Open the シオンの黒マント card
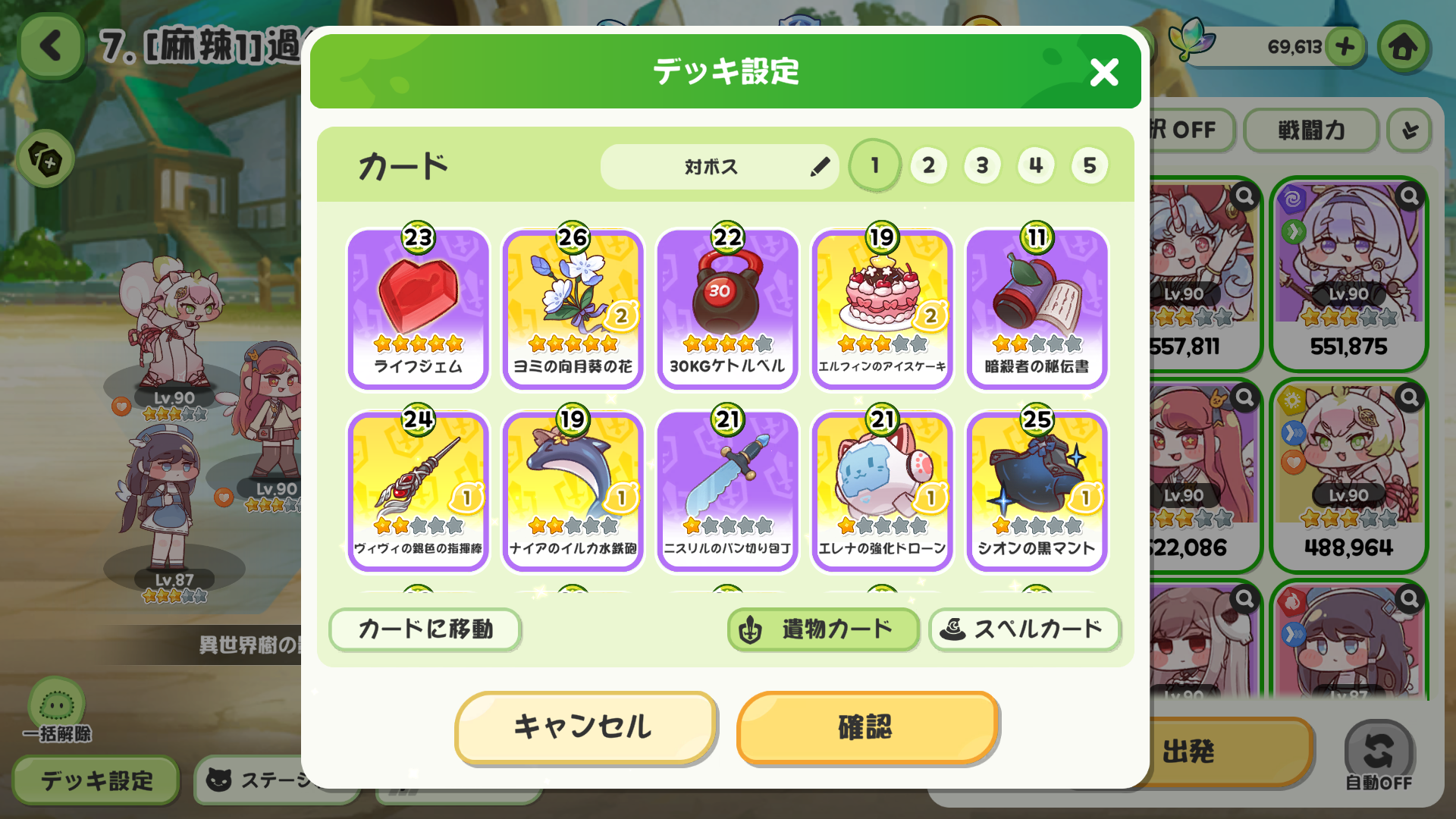This screenshot has width=1456, height=819. [1037, 491]
